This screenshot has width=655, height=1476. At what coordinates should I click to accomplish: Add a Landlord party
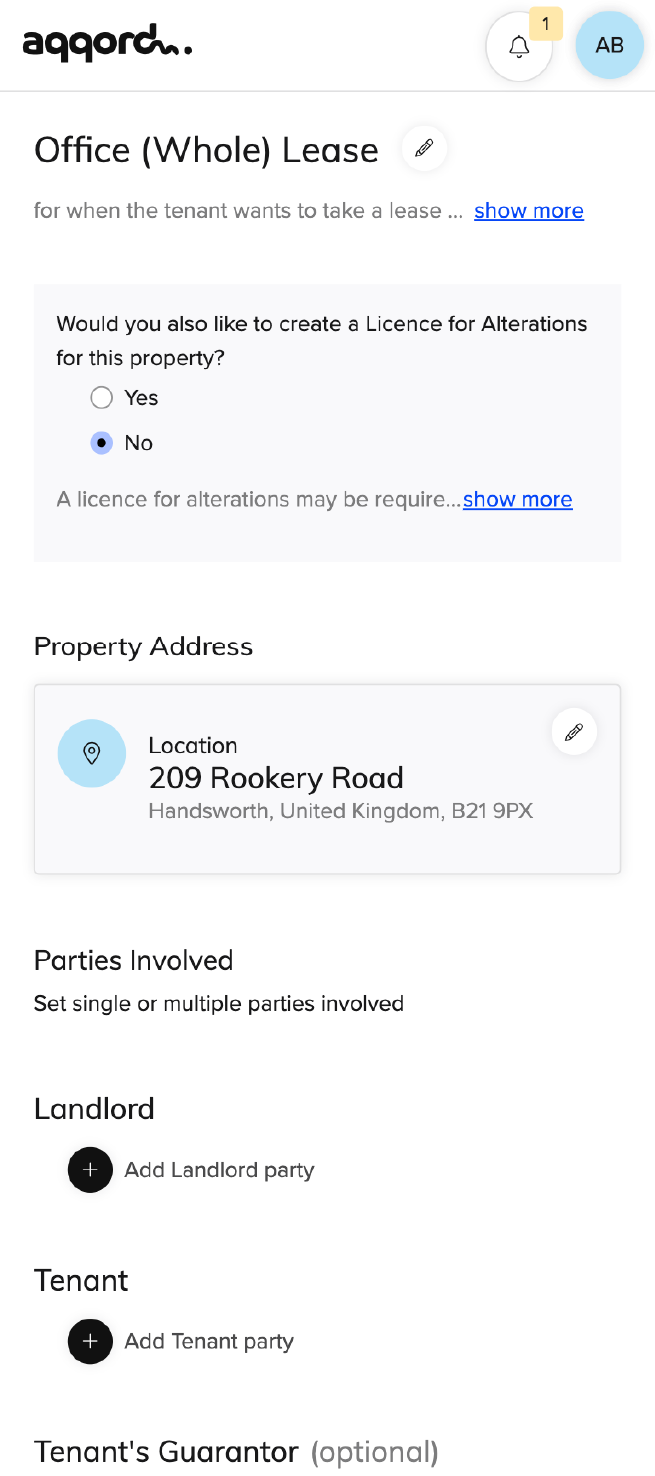tap(191, 1170)
